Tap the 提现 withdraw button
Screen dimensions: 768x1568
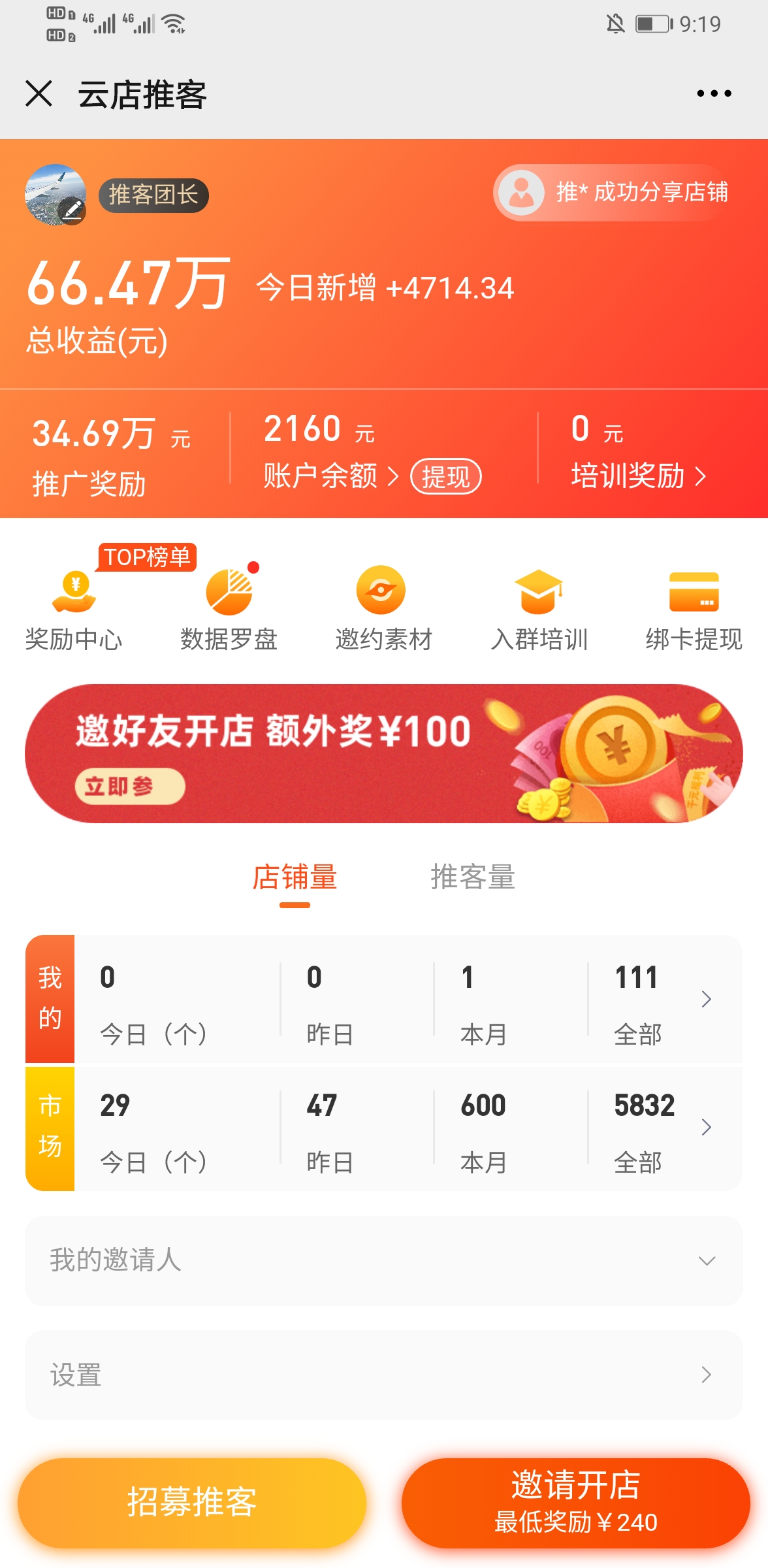click(x=445, y=477)
